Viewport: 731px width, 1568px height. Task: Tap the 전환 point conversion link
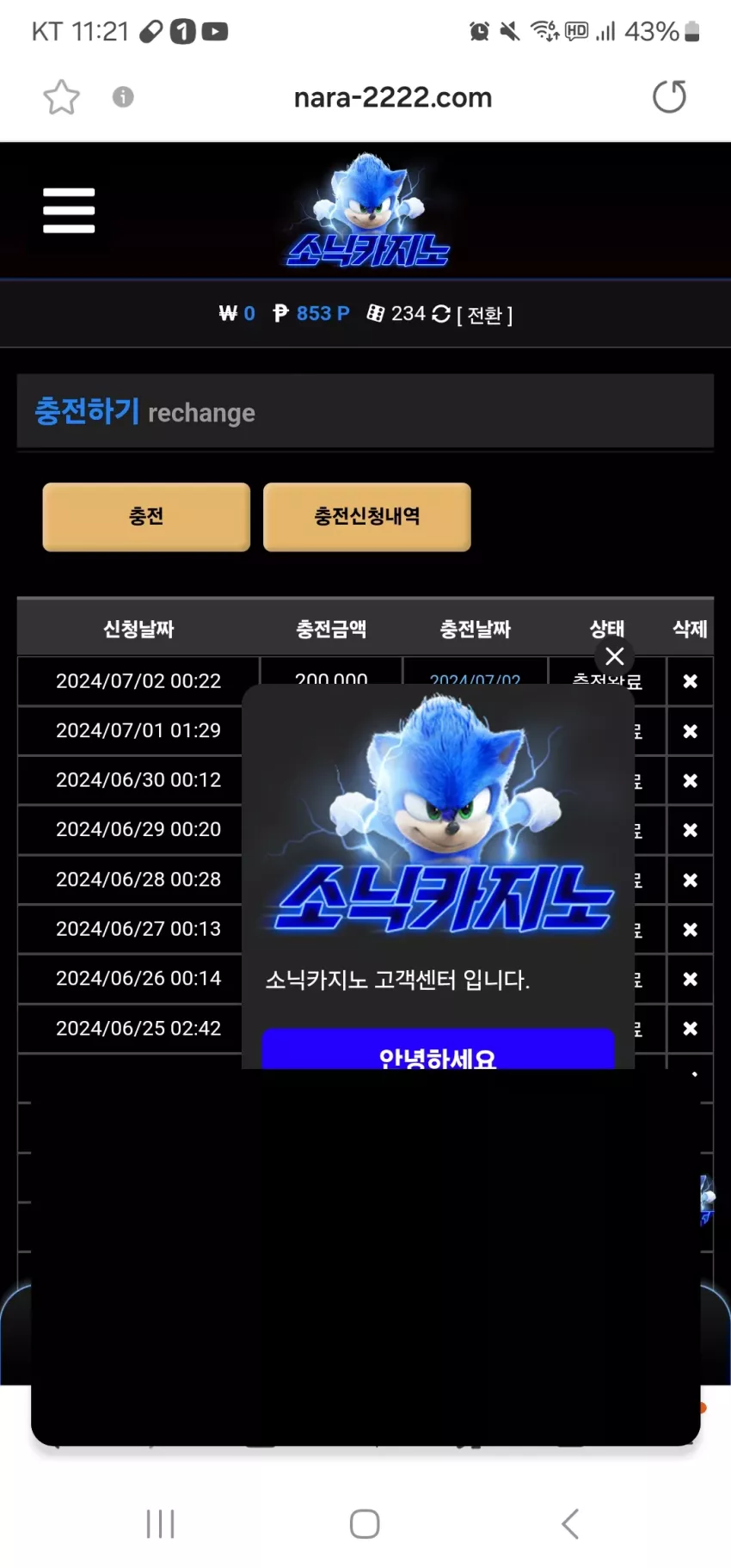click(x=484, y=315)
